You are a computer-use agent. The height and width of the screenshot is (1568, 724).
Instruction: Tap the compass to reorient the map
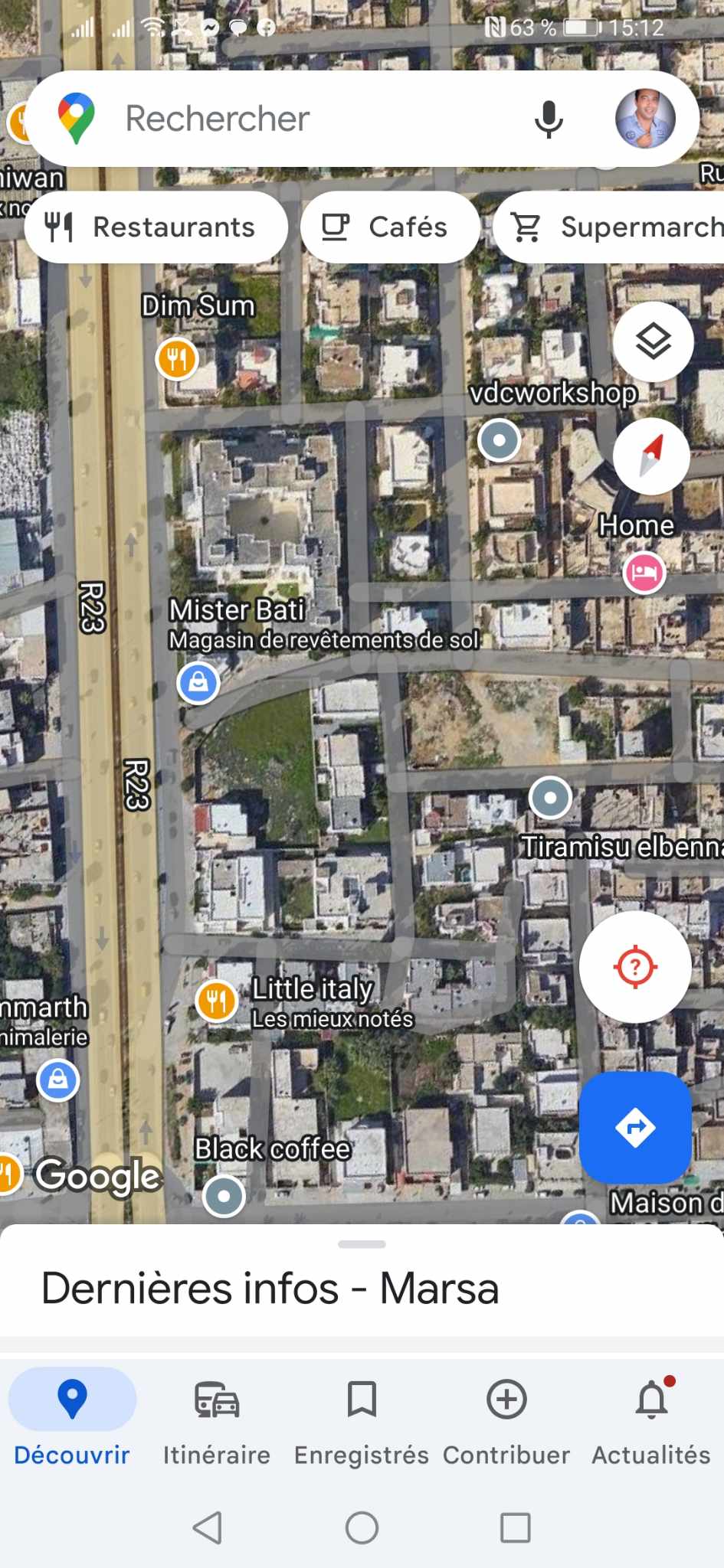click(x=651, y=456)
